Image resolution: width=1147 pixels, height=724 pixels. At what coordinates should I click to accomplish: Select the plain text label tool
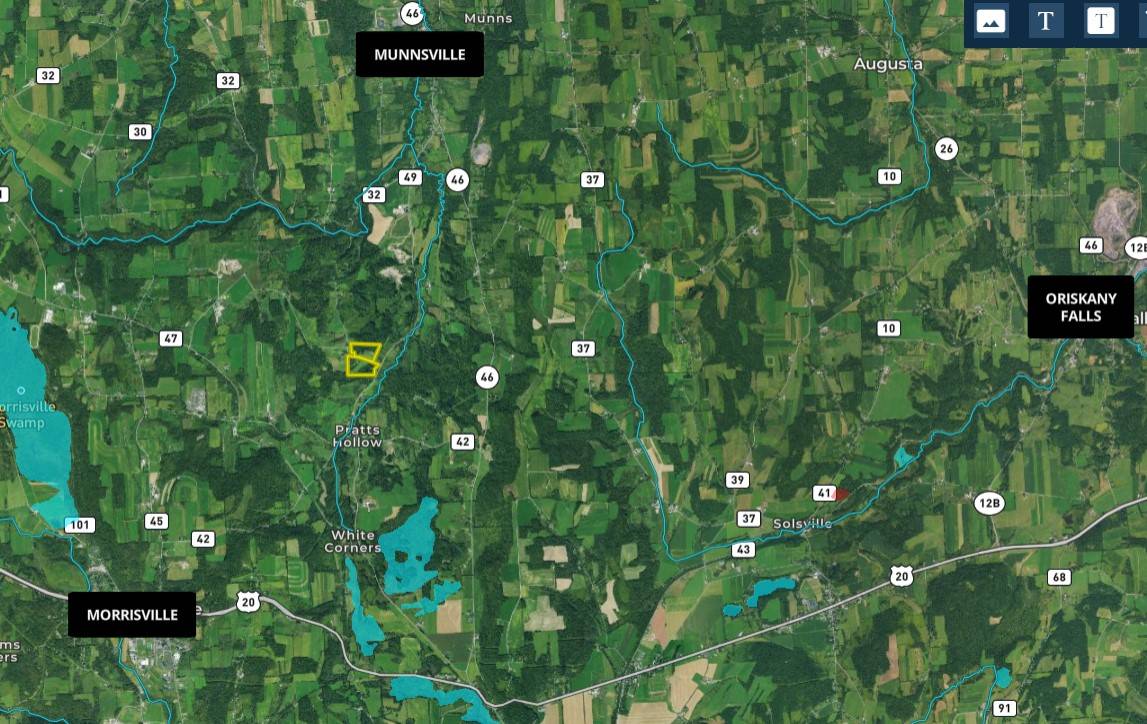click(x=1046, y=21)
